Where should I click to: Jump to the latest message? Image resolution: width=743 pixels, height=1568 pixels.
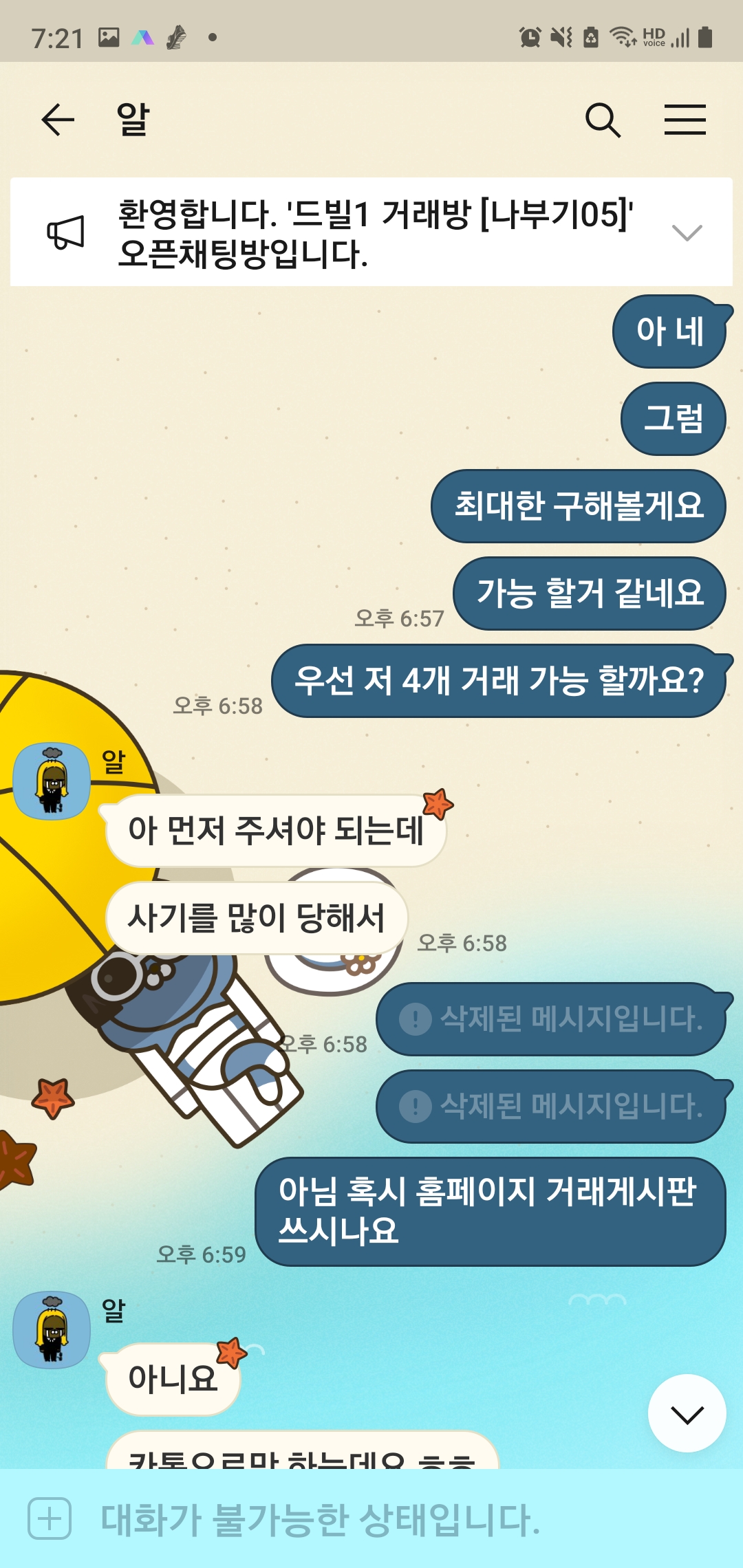(687, 1414)
